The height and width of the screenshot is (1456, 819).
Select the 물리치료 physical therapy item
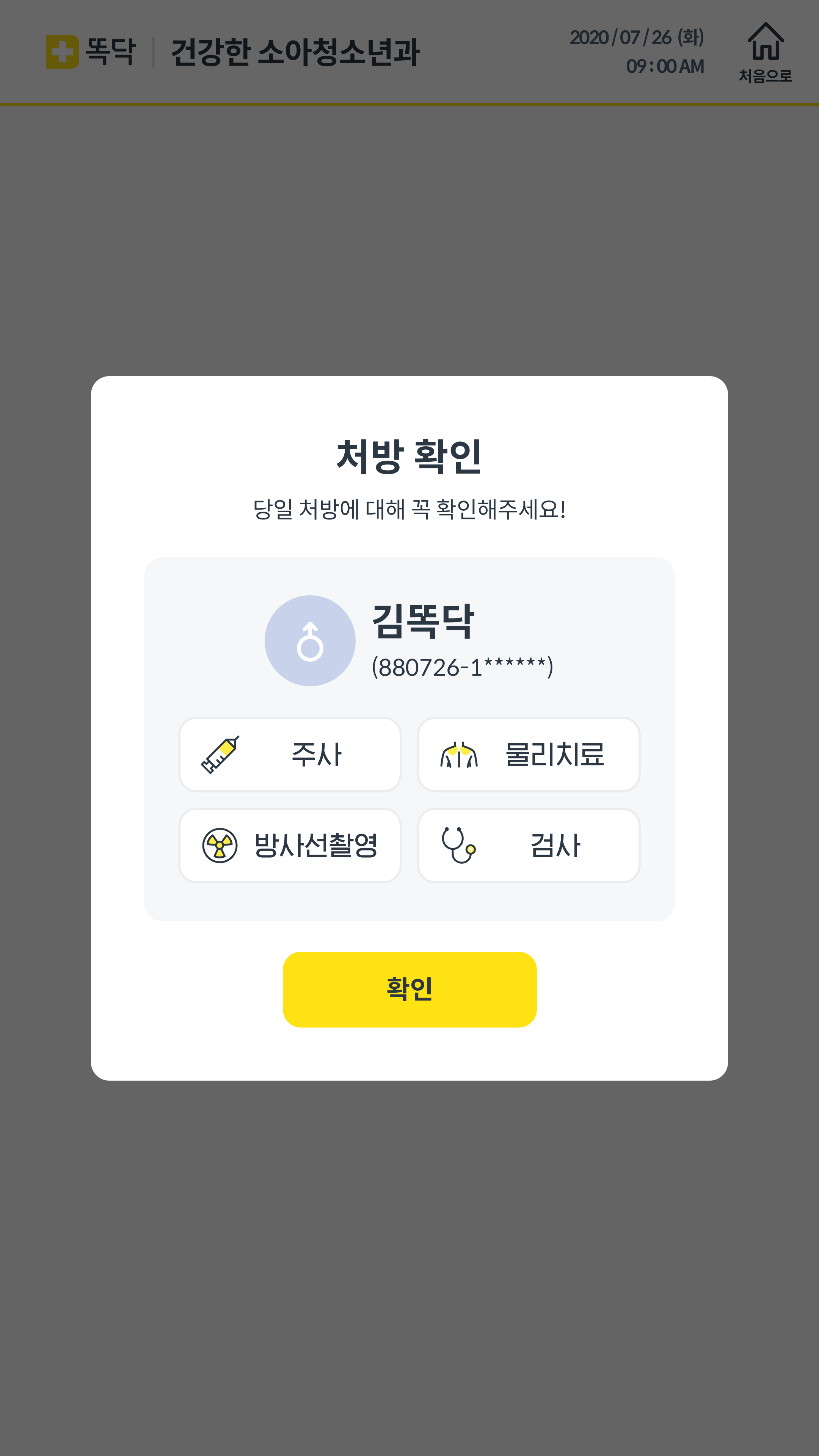529,755
